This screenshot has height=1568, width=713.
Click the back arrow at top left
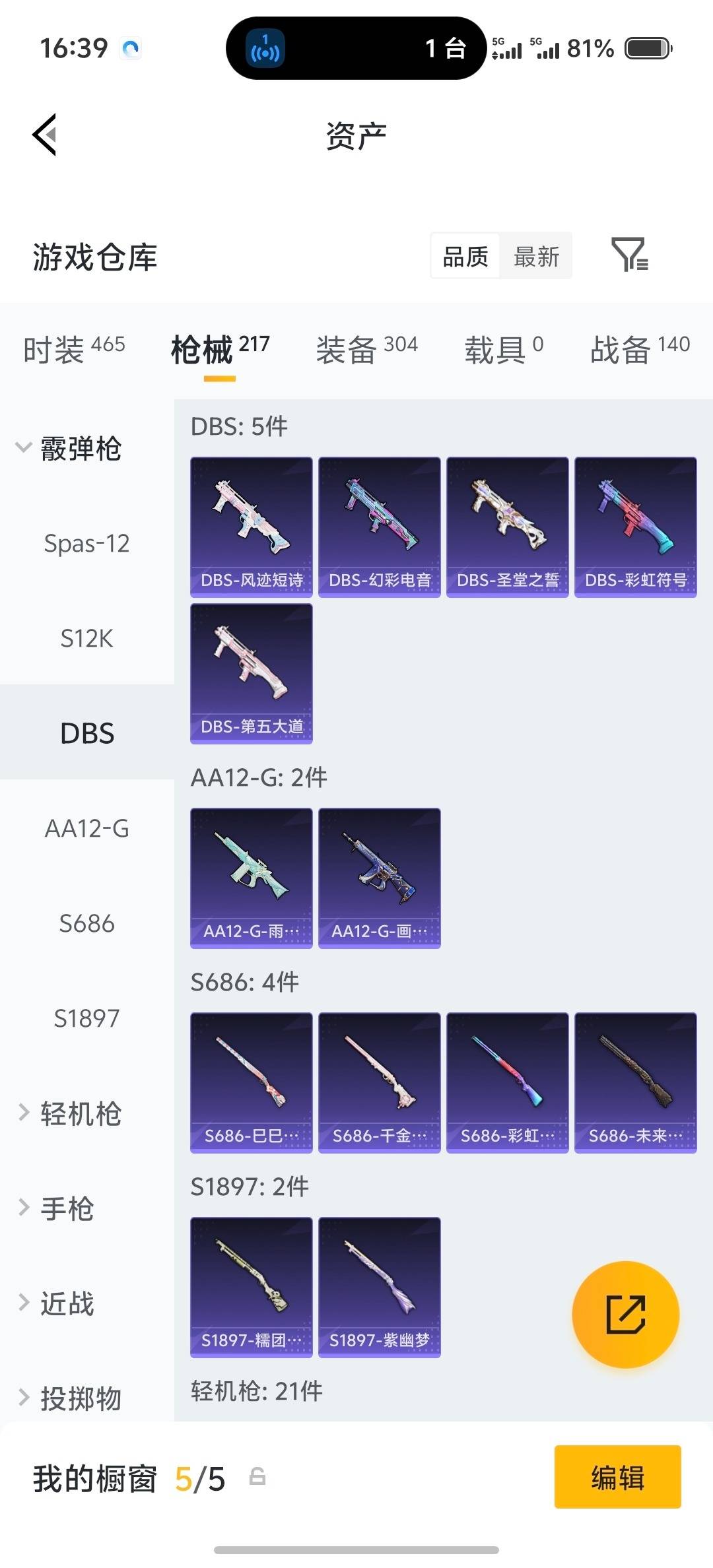click(x=44, y=135)
